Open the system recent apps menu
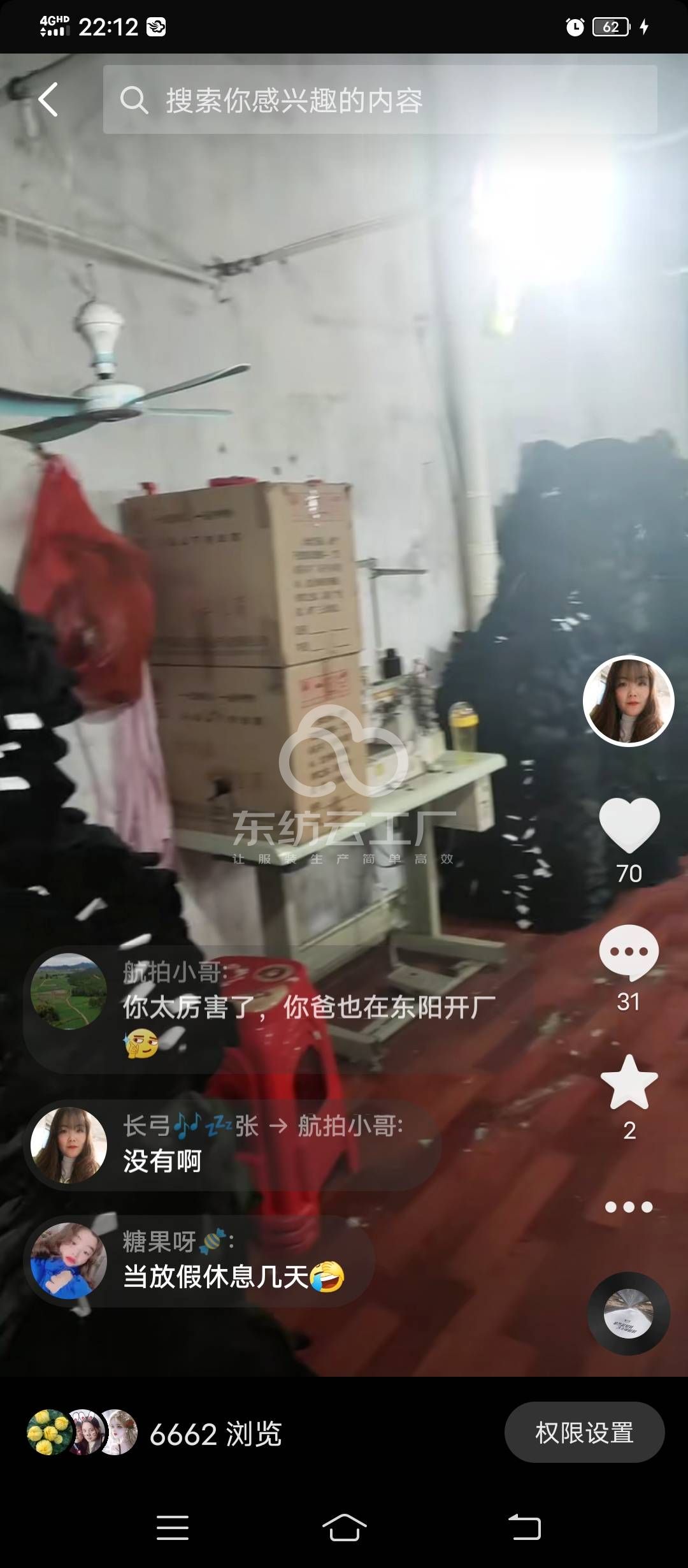 pyautogui.click(x=173, y=1528)
